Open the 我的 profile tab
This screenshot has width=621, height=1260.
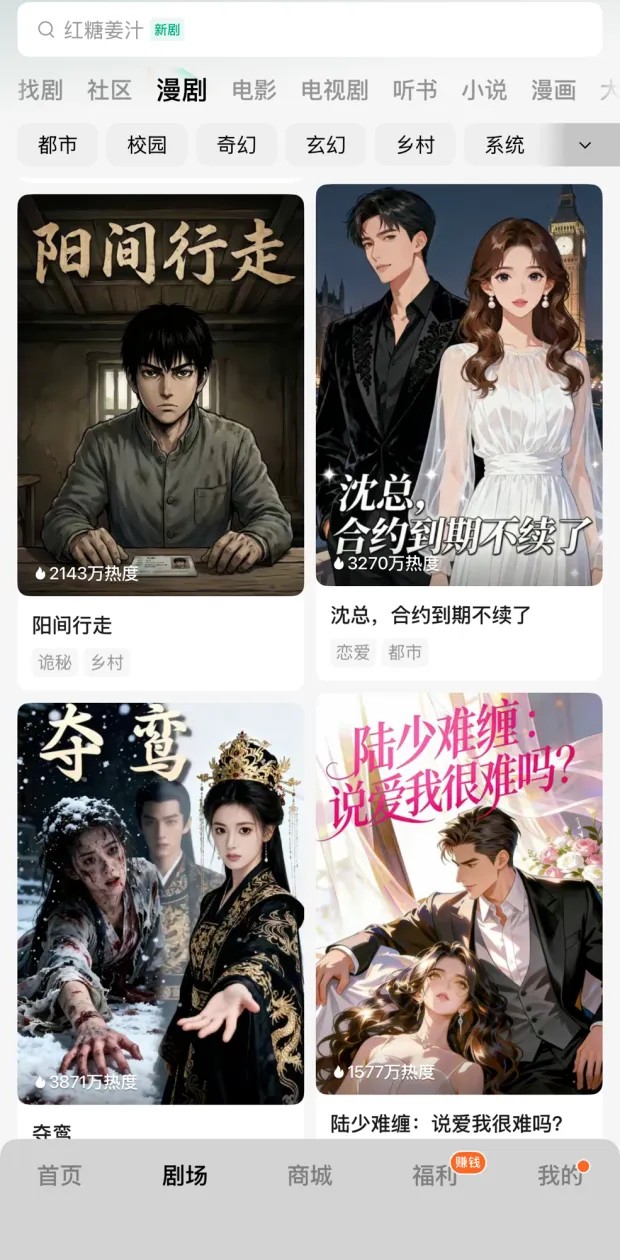pos(559,1176)
